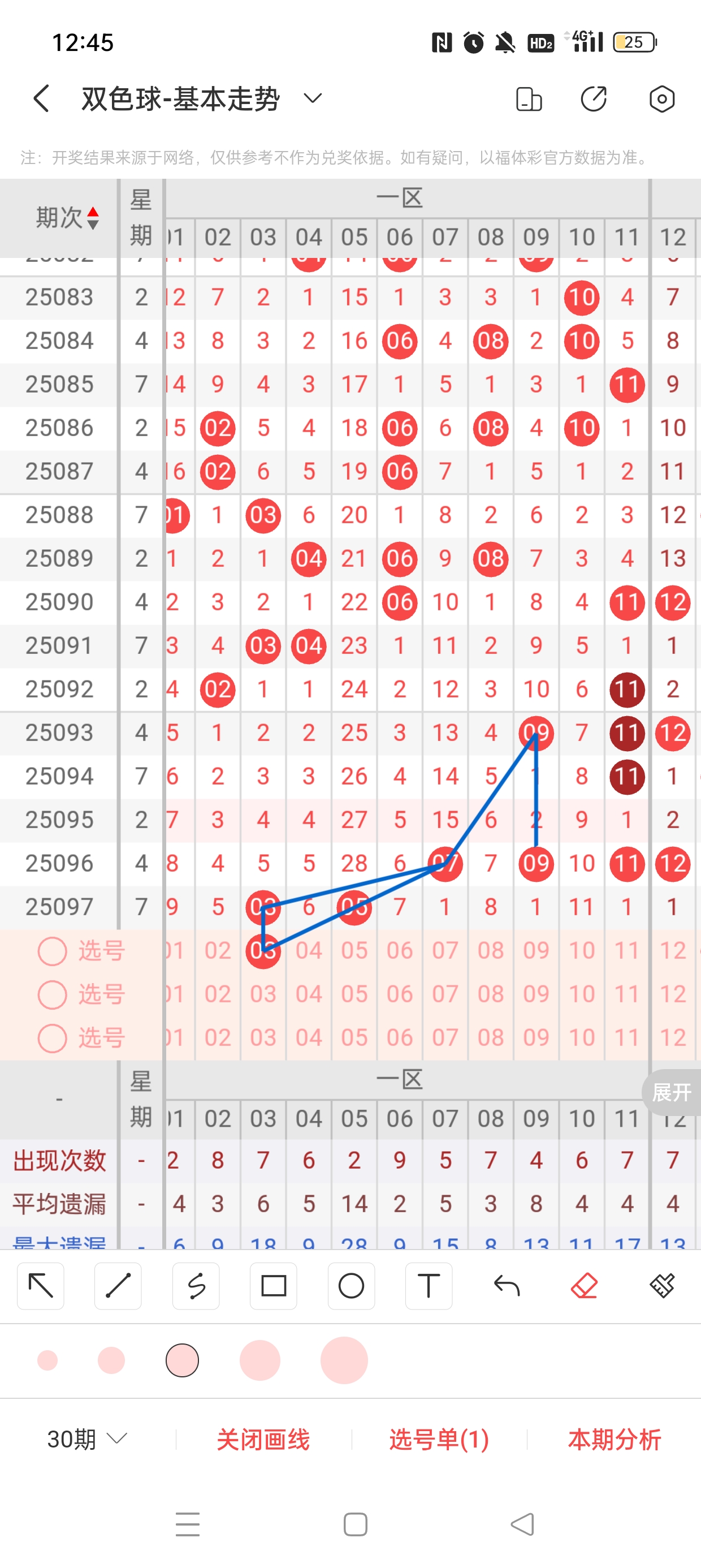Open chart settings hexagon icon
Image resolution: width=701 pixels, height=1568 pixels.
(x=661, y=98)
